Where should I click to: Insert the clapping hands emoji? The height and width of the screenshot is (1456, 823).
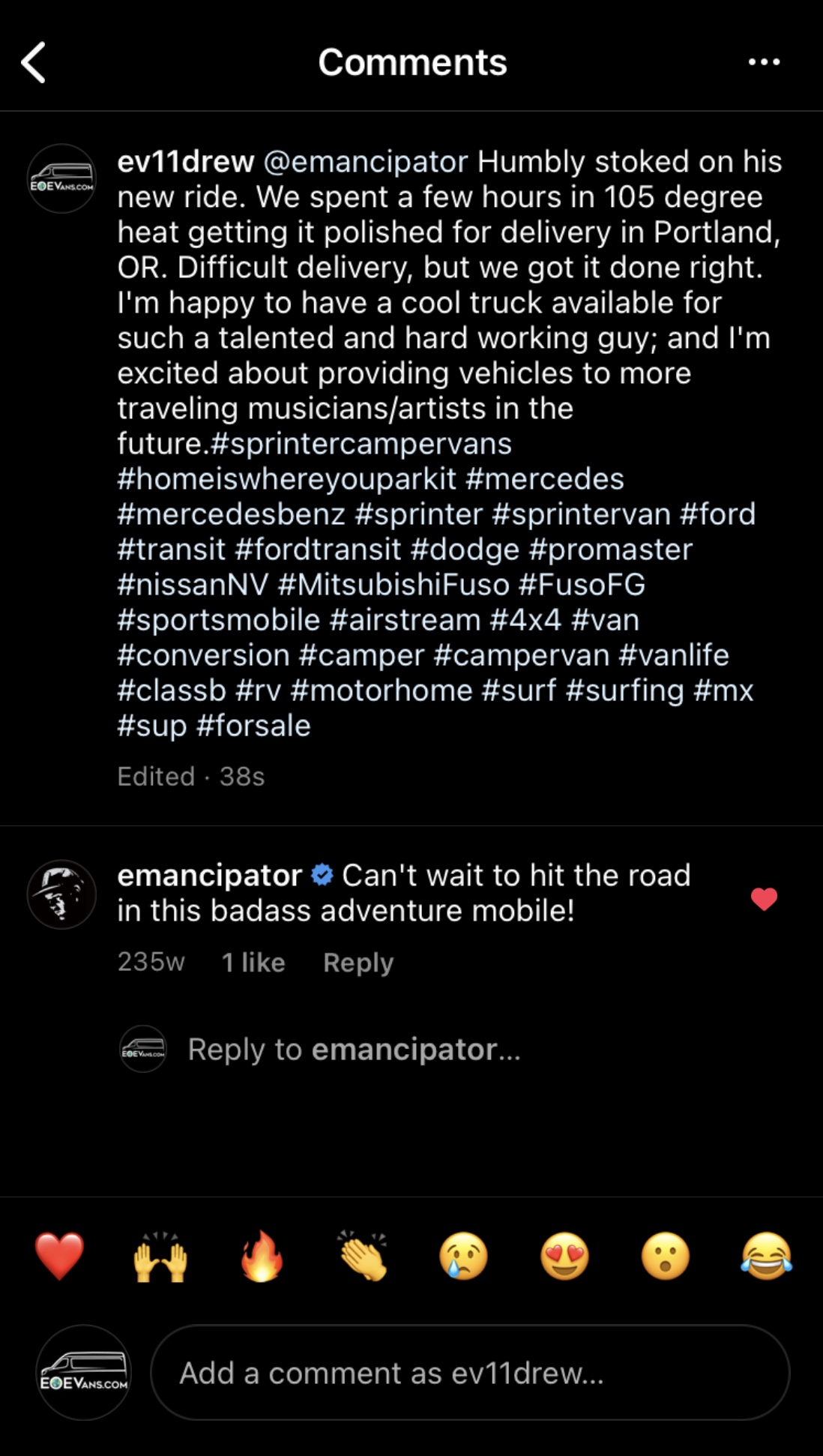(x=363, y=1256)
